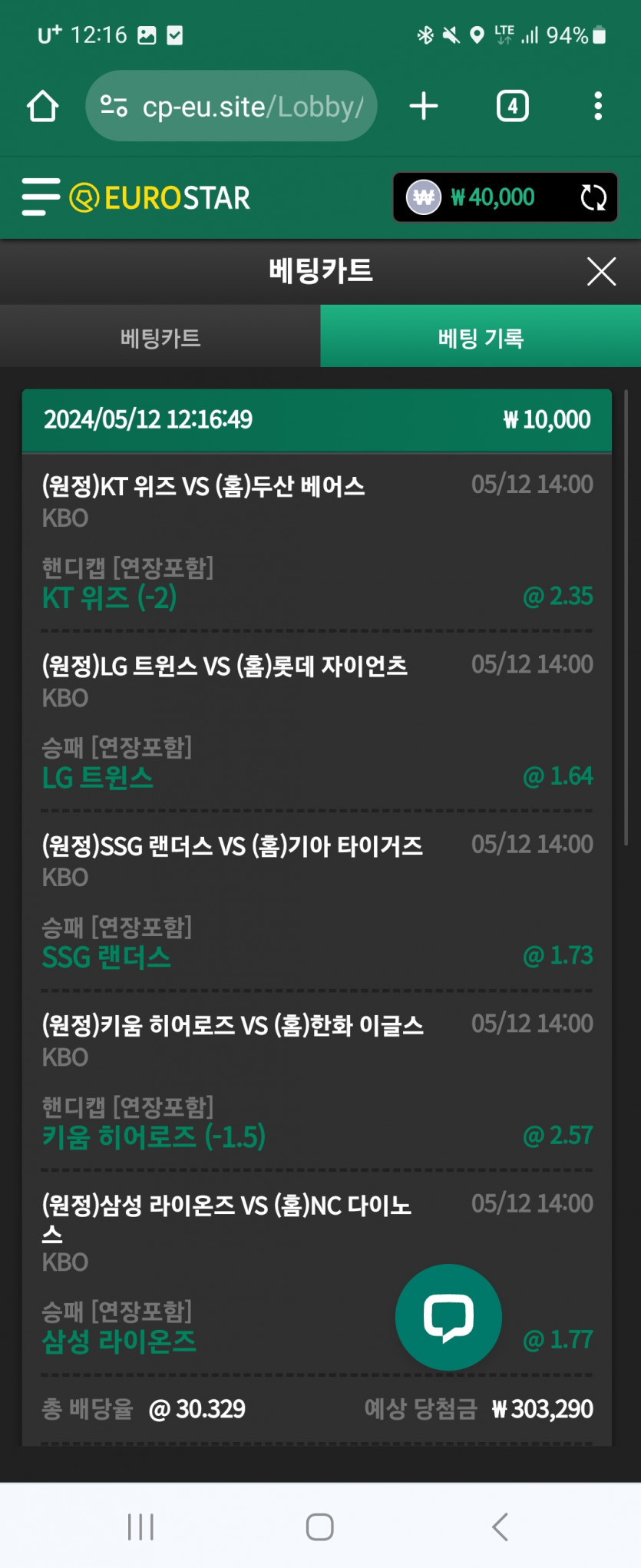Close the 베팅카트 panel
Viewport: 641px width, 1568px height.
[601, 271]
